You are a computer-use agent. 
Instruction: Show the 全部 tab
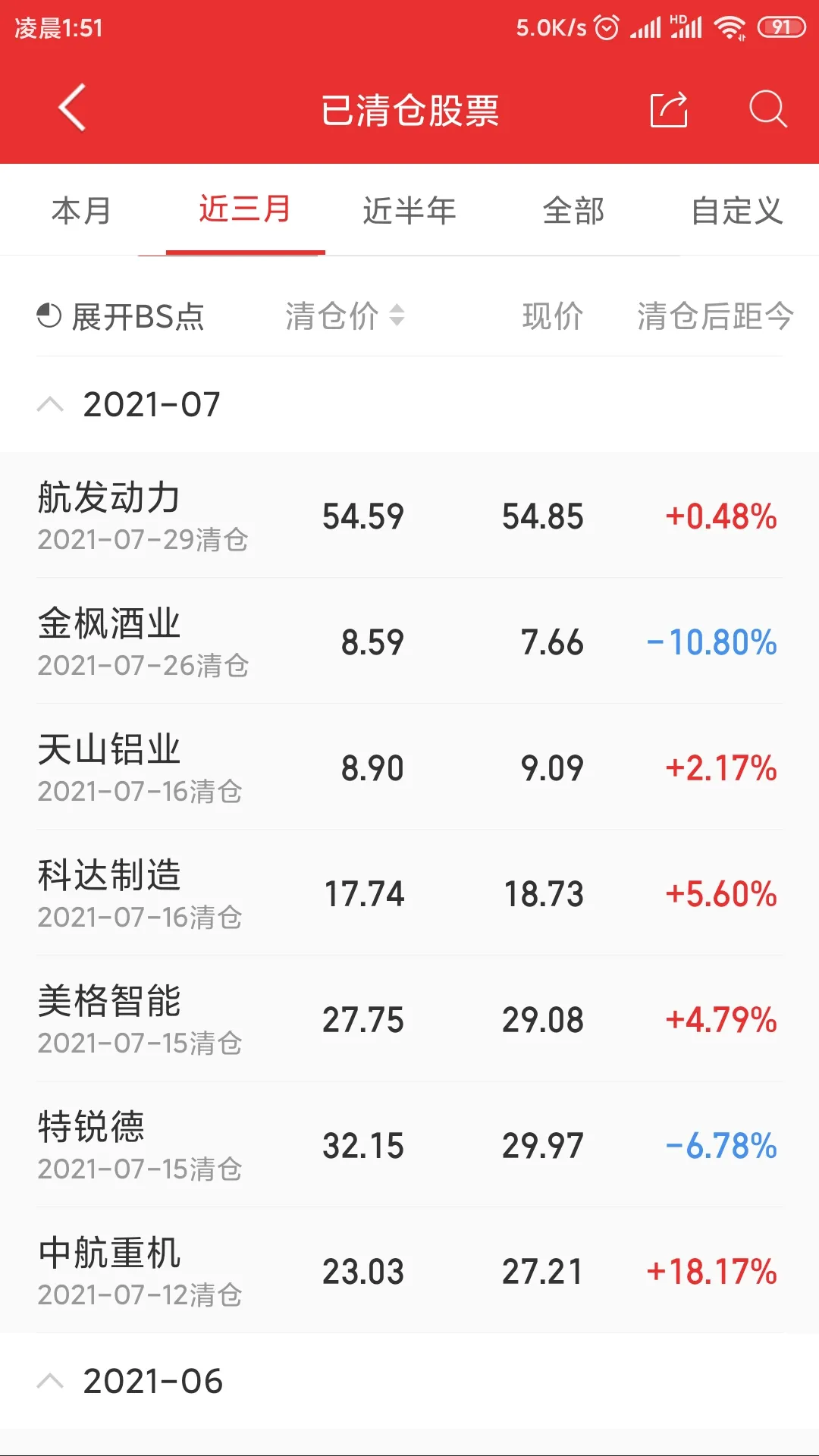[573, 211]
